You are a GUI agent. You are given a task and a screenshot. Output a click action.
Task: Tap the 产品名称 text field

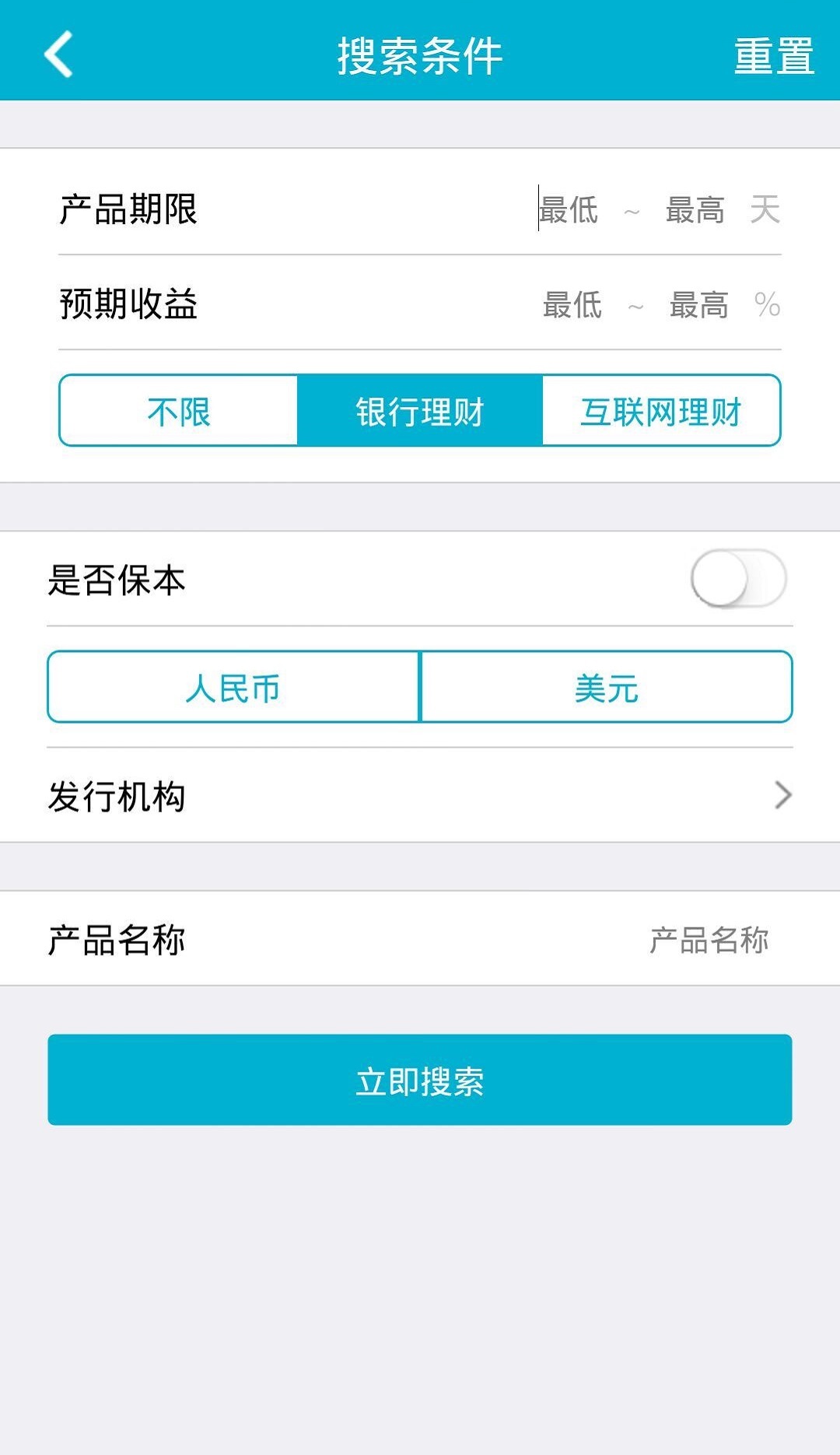click(x=708, y=940)
